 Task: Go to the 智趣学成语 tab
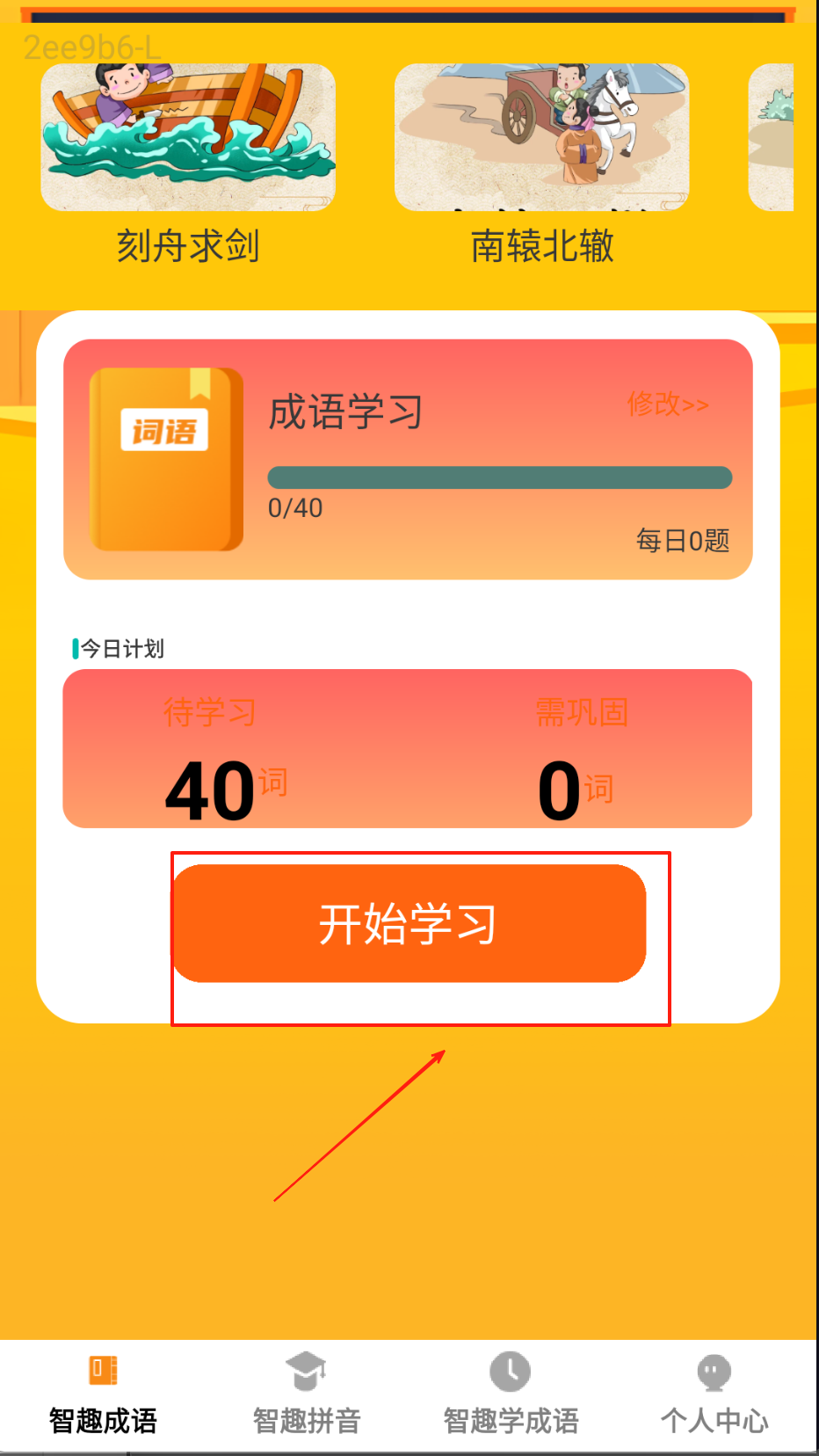click(x=511, y=1394)
